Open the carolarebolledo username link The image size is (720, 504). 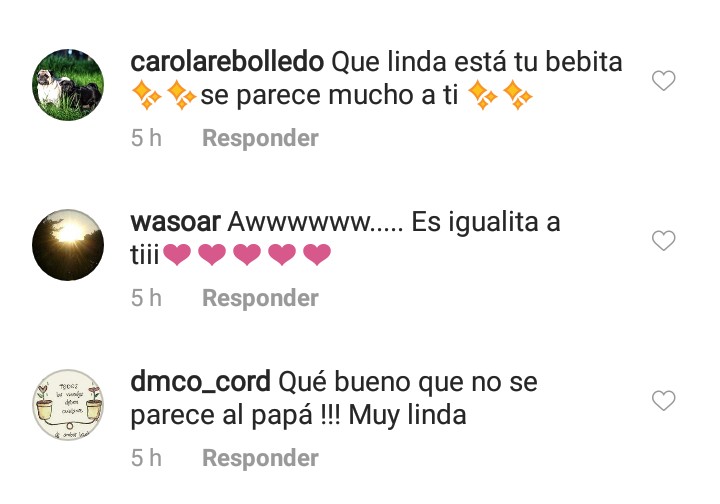(227, 62)
